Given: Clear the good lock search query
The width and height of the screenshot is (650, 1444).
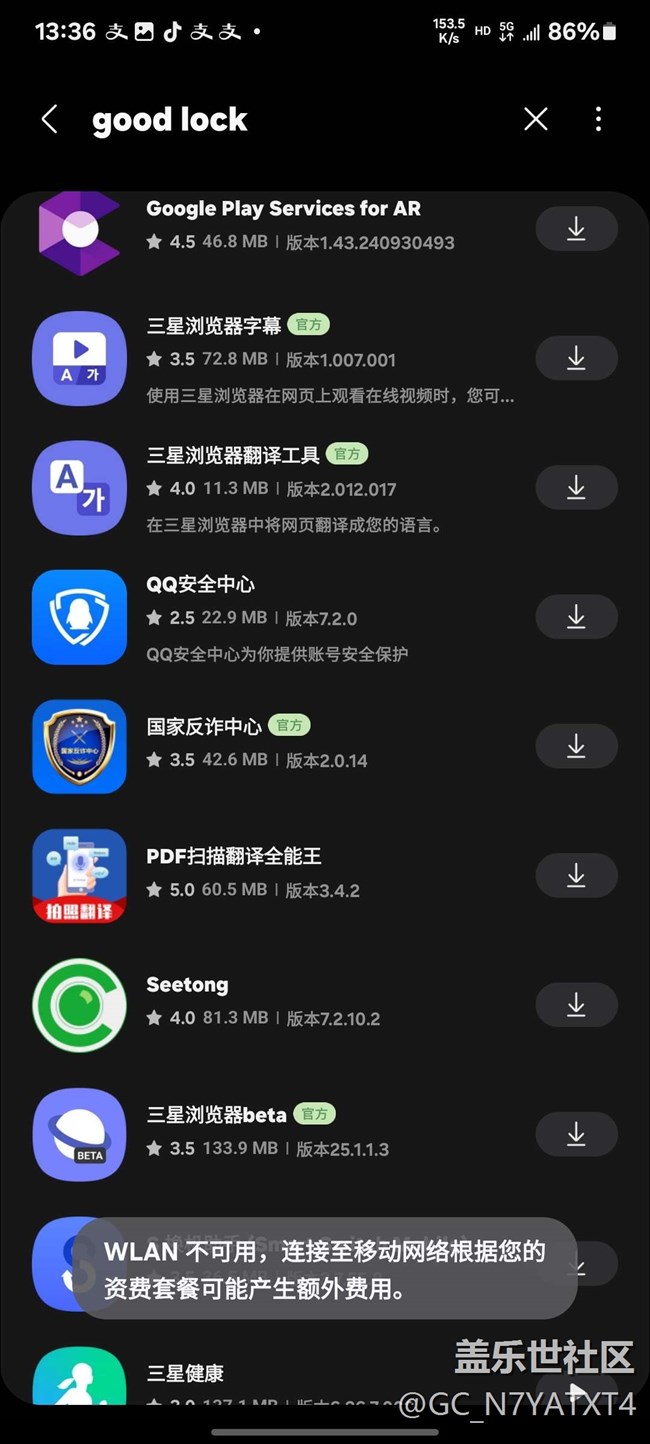Looking at the screenshot, I should coord(536,120).
